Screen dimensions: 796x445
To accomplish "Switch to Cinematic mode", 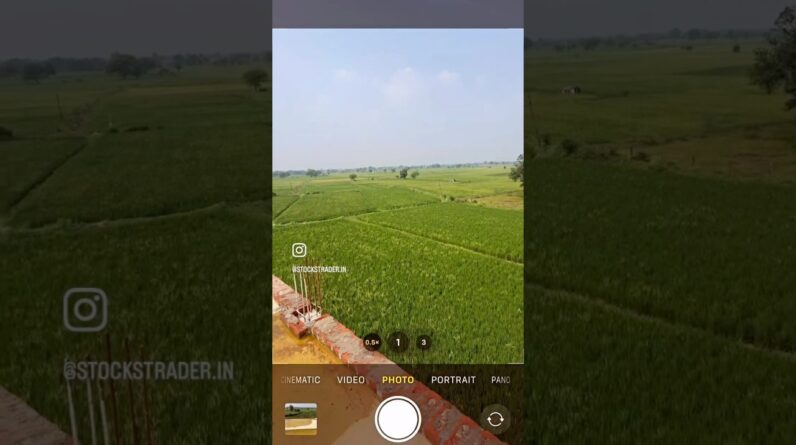I will coord(301,380).
